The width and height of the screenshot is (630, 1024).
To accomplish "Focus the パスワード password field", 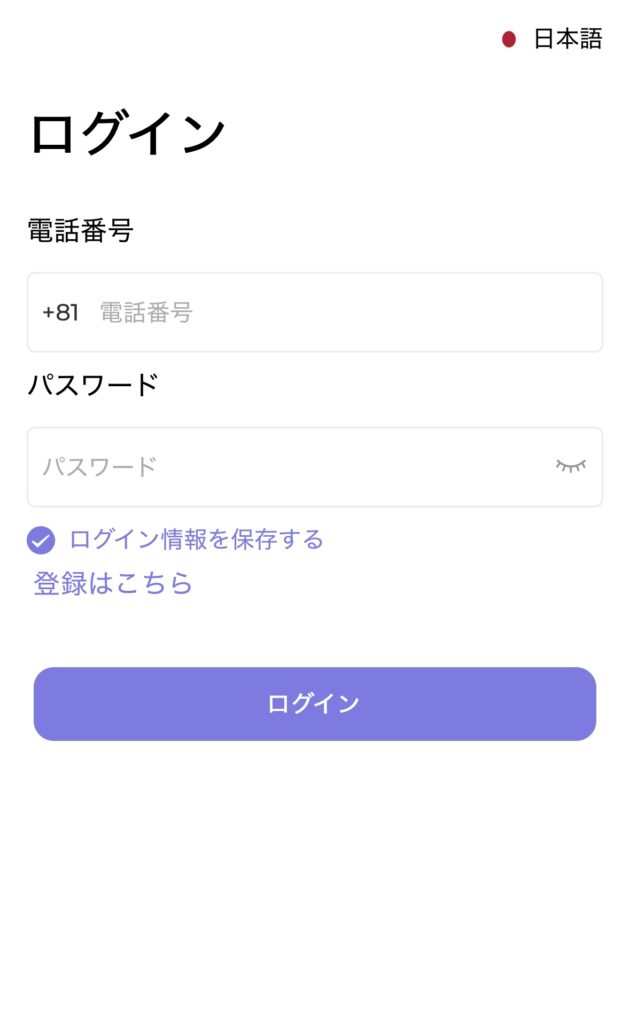I will pos(290,467).
